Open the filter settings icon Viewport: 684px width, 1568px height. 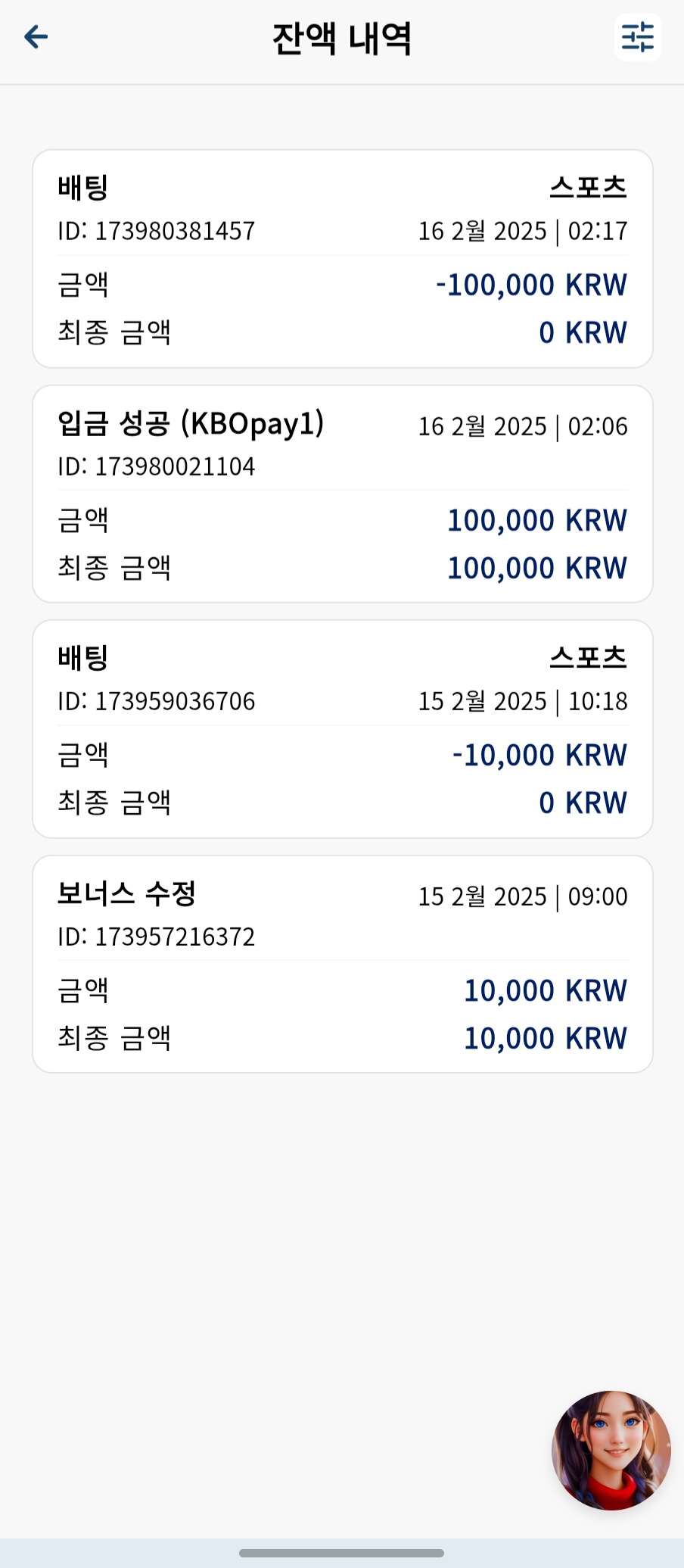point(638,37)
